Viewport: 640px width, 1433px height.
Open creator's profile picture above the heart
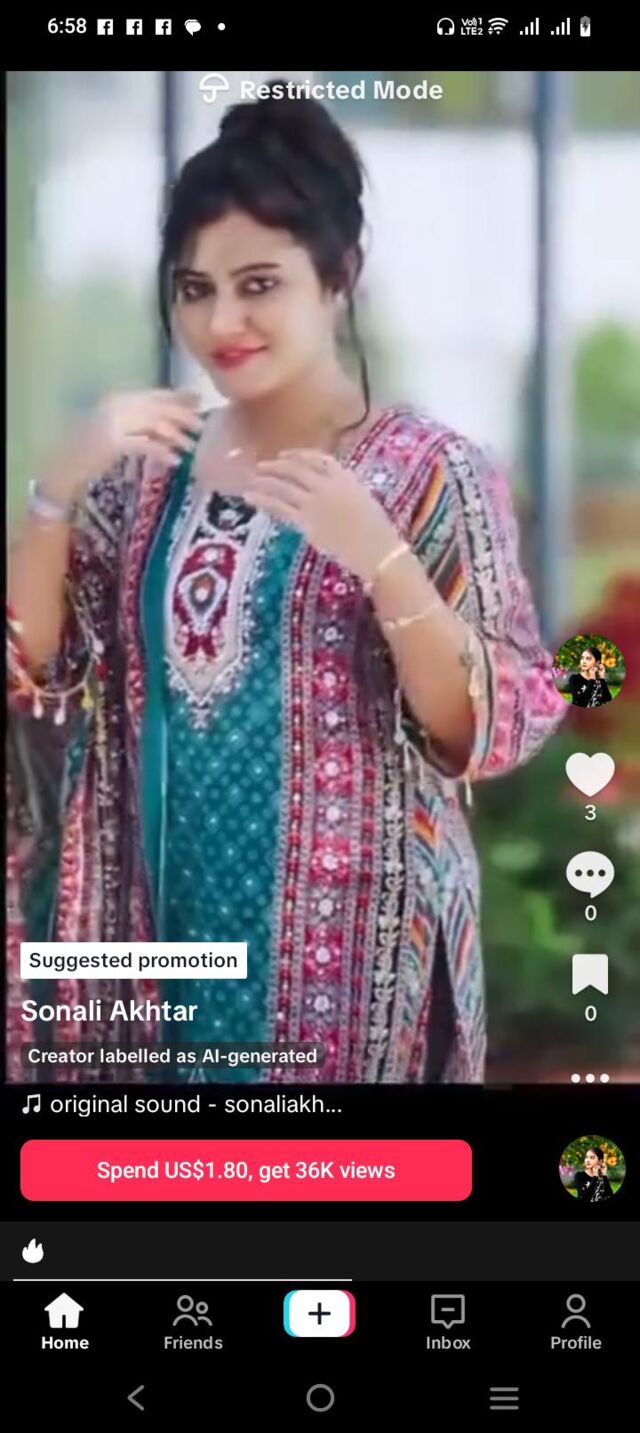point(590,670)
